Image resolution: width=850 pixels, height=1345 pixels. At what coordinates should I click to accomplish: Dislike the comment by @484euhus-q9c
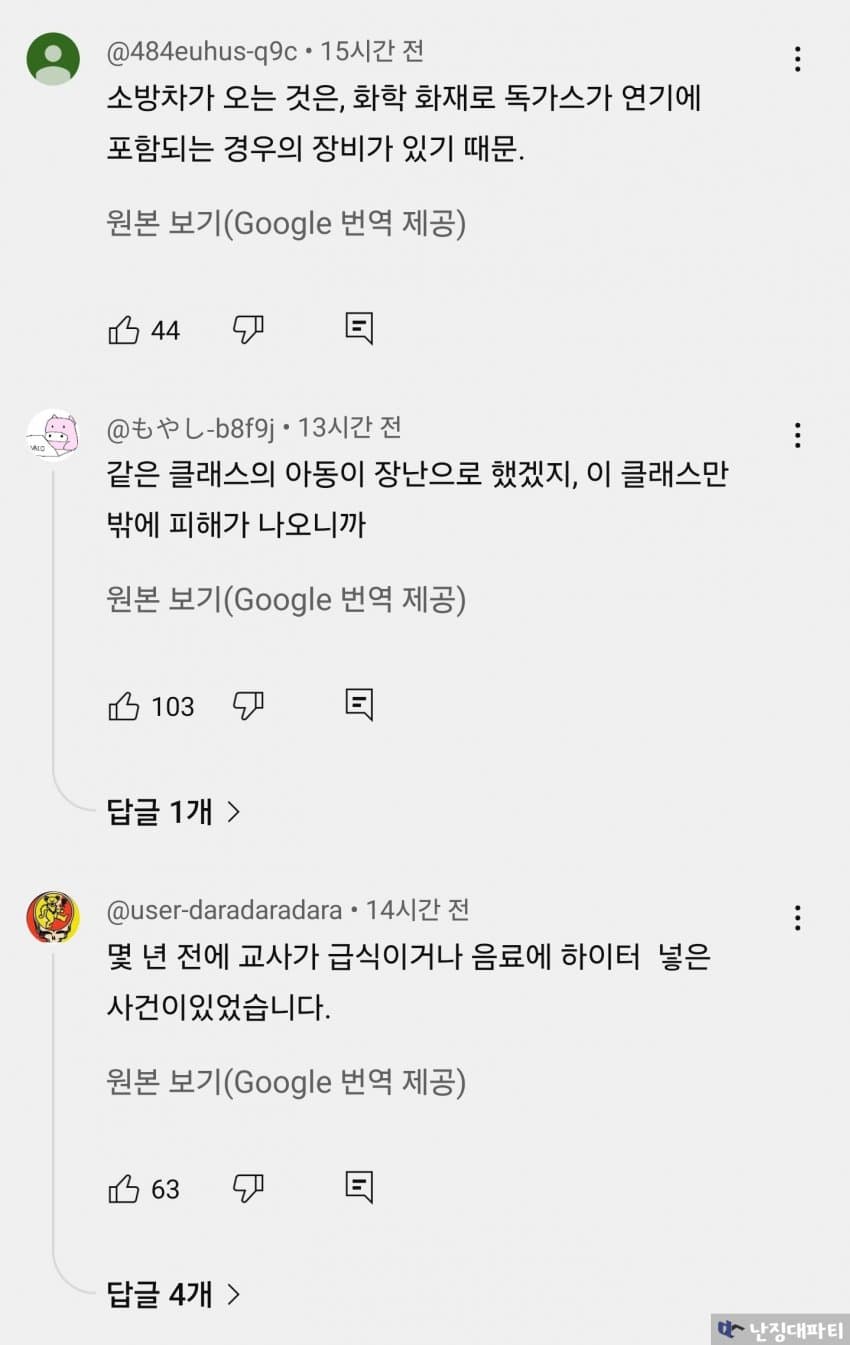tap(248, 329)
